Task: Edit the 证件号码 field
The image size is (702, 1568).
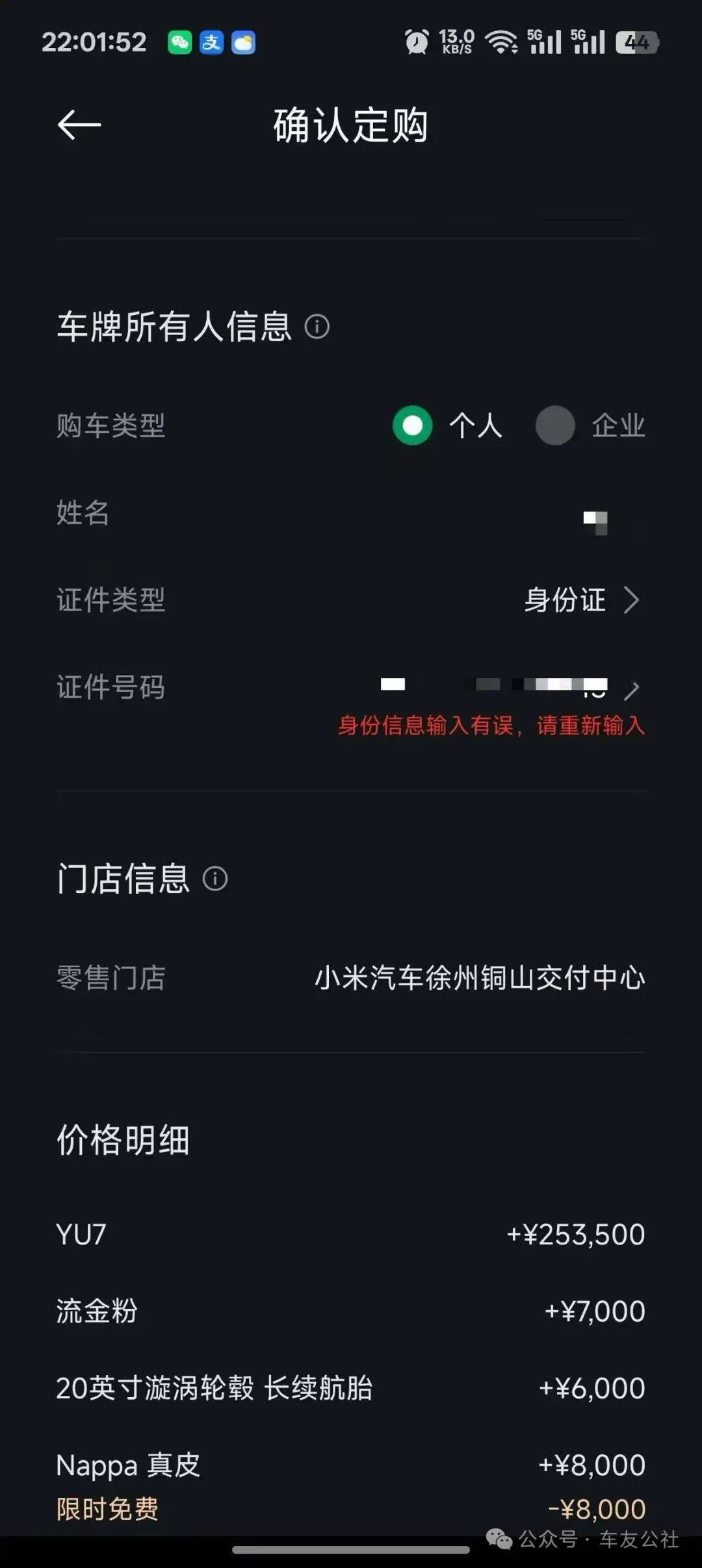Action: tap(351, 687)
